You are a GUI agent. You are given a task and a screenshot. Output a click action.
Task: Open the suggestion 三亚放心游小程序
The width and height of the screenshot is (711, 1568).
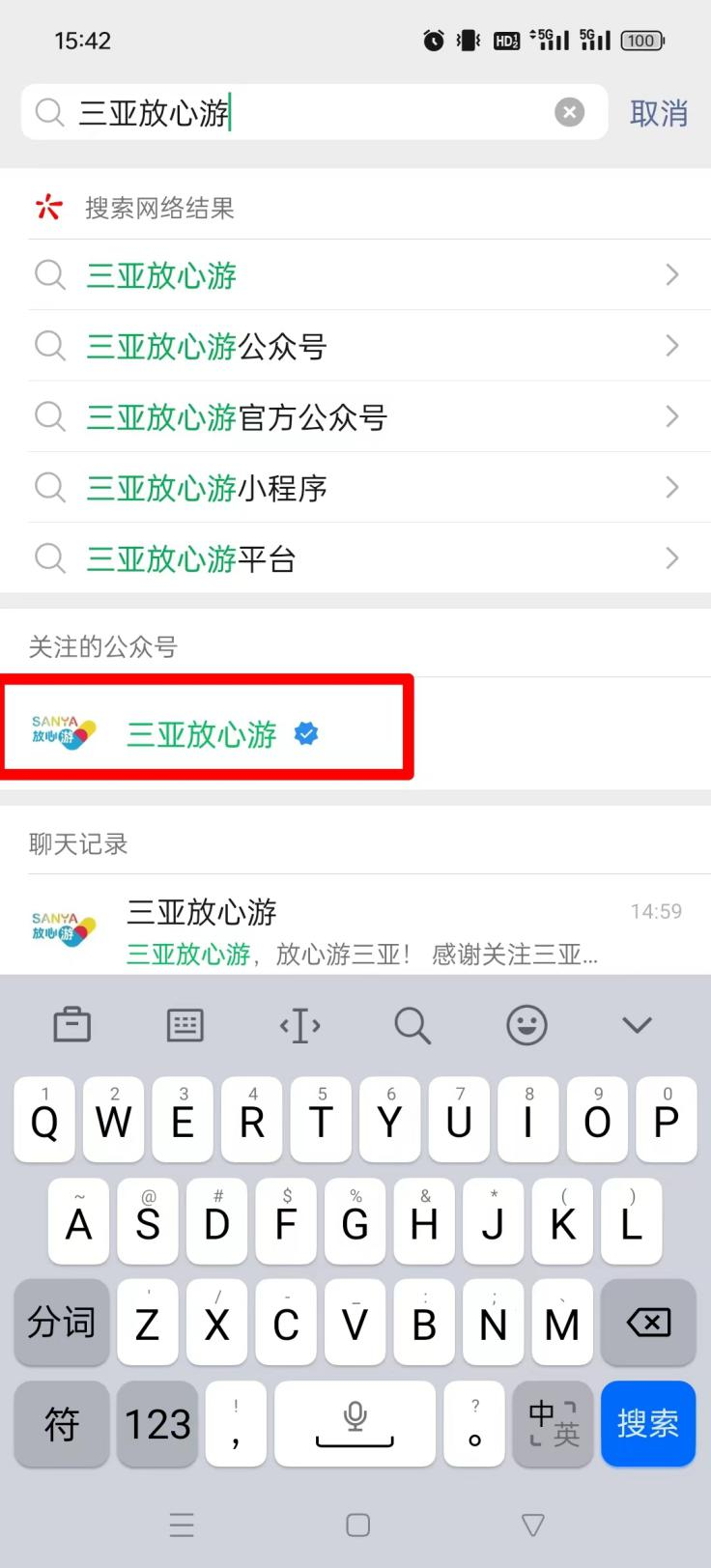(x=355, y=488)
